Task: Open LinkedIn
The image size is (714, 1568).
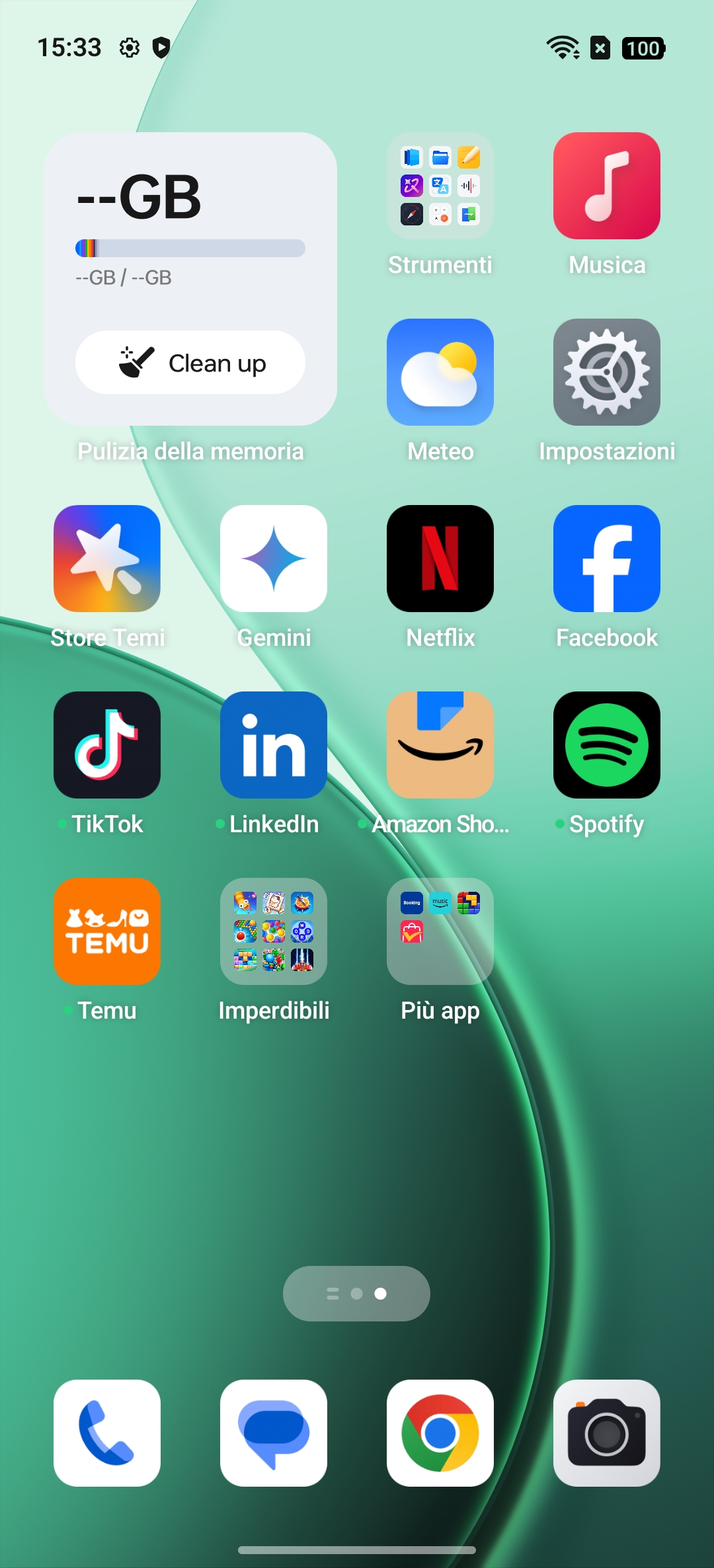Action: point(274,745)
